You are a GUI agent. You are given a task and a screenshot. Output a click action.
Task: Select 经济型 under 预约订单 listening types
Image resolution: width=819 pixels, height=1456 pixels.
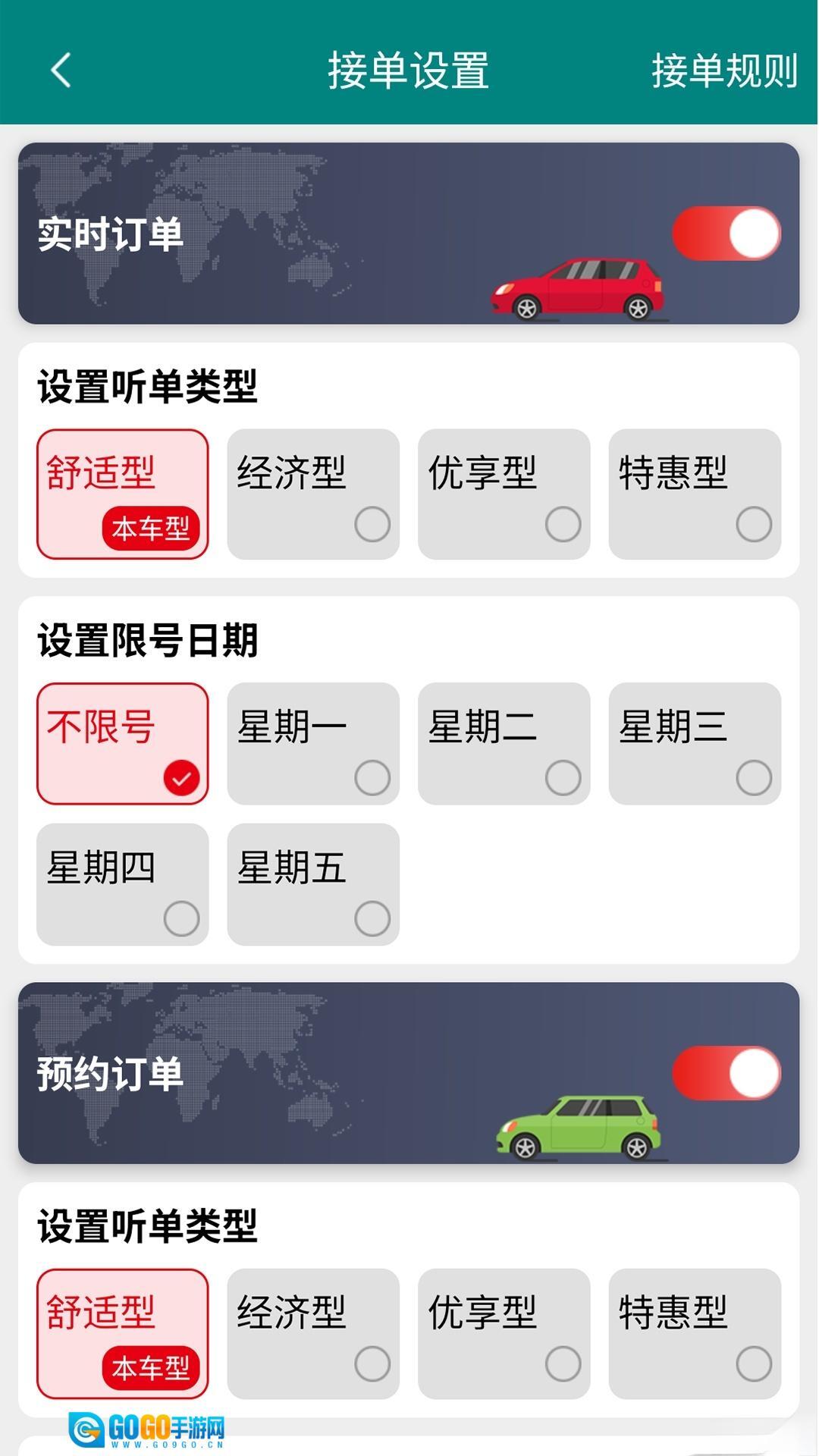(313, 1334)
